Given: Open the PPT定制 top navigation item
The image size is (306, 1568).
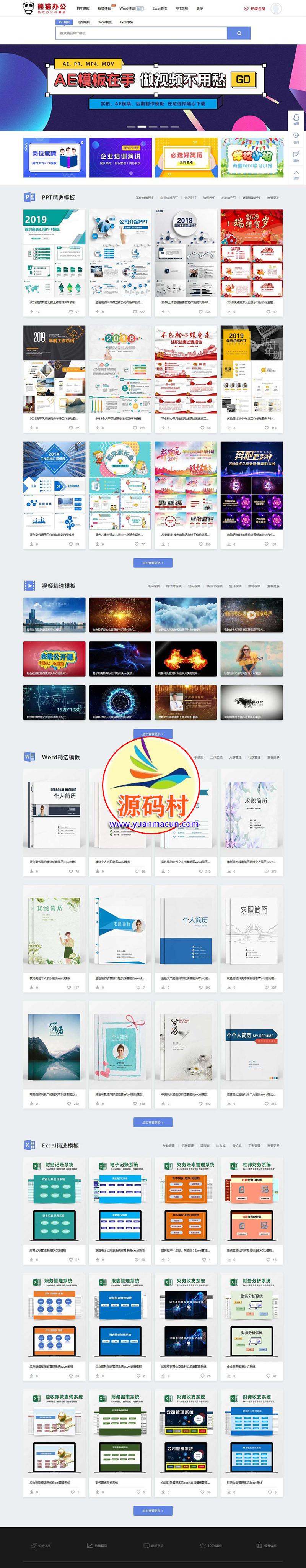Looking at the screenshot, I should tap(181, 8).
